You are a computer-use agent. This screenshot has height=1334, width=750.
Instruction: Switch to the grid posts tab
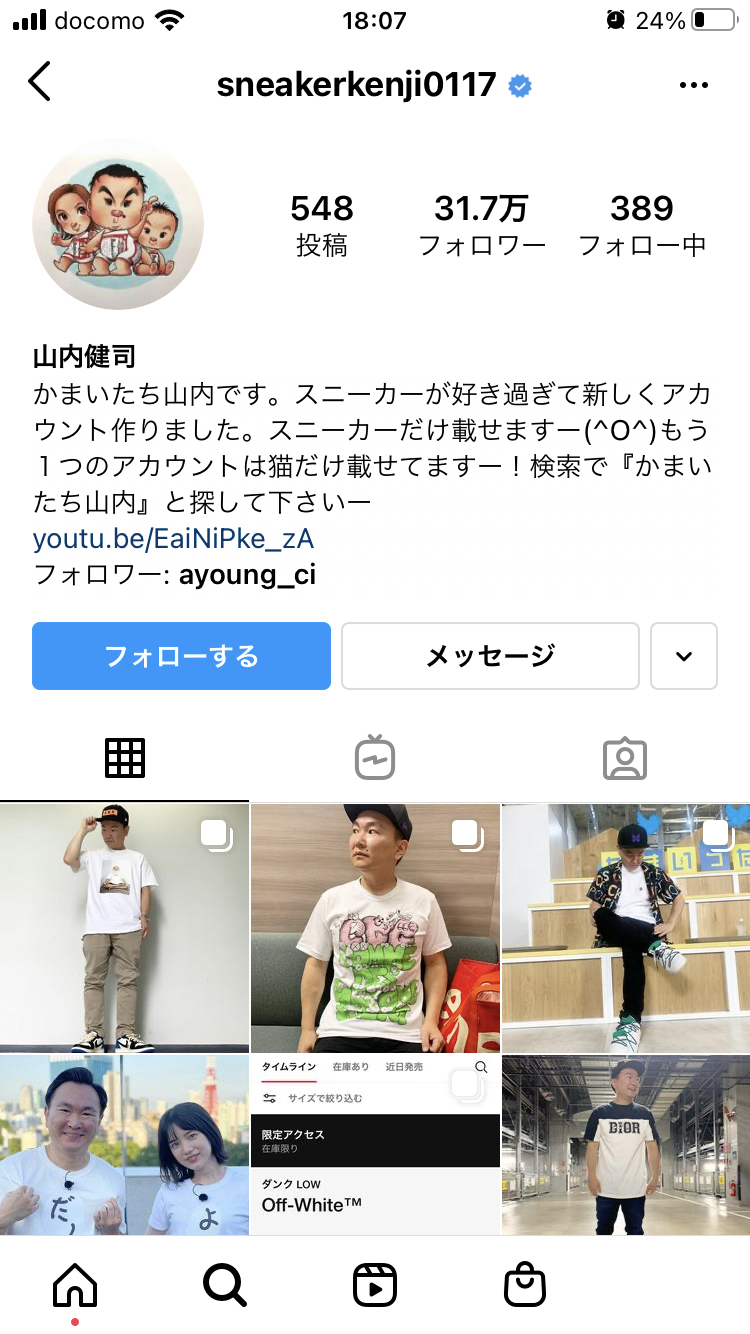(125, 759)
